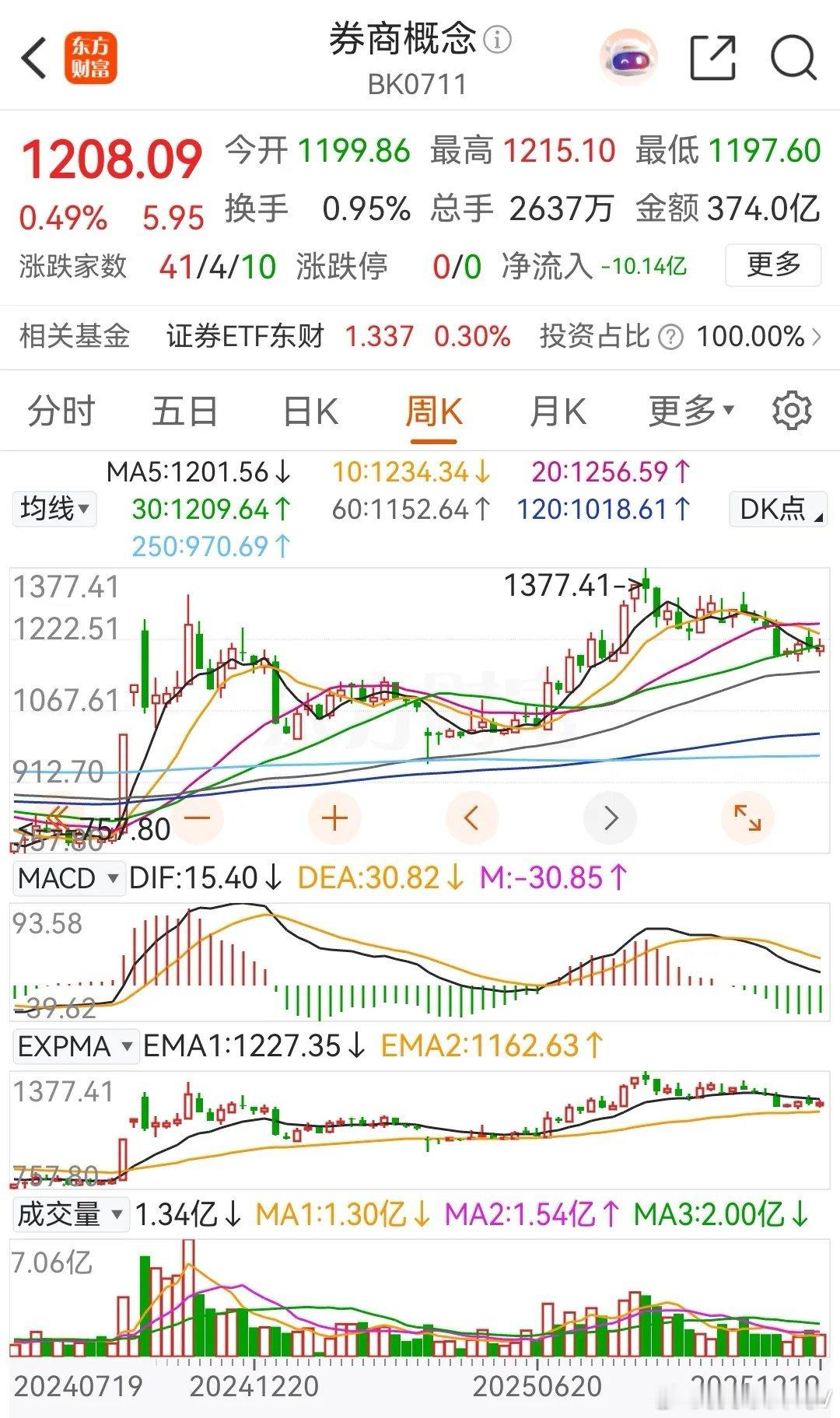Open the search magnifier
840x1418 pixels.
793,58
